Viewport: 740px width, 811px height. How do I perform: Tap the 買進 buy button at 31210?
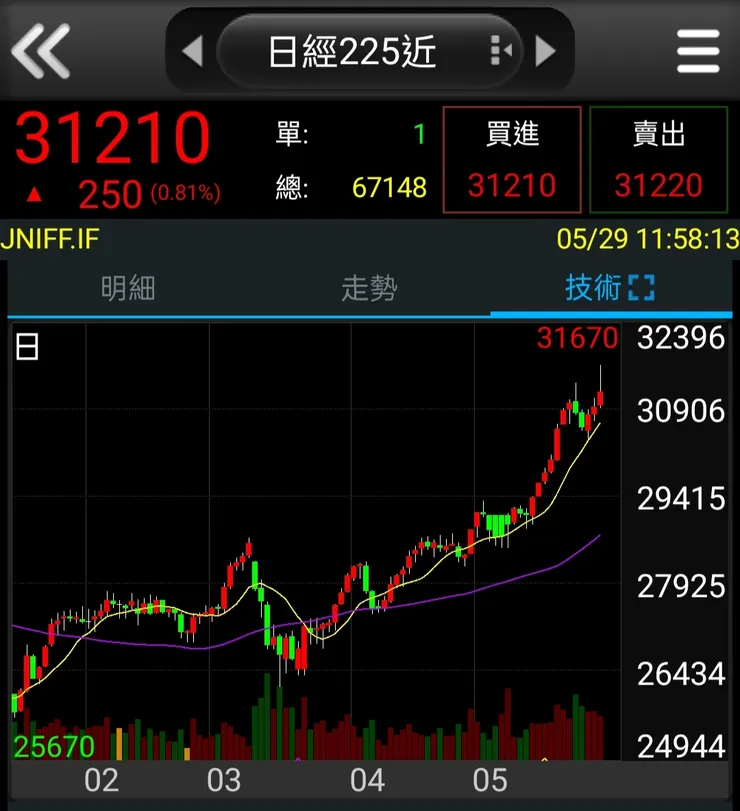click(511, 160)
